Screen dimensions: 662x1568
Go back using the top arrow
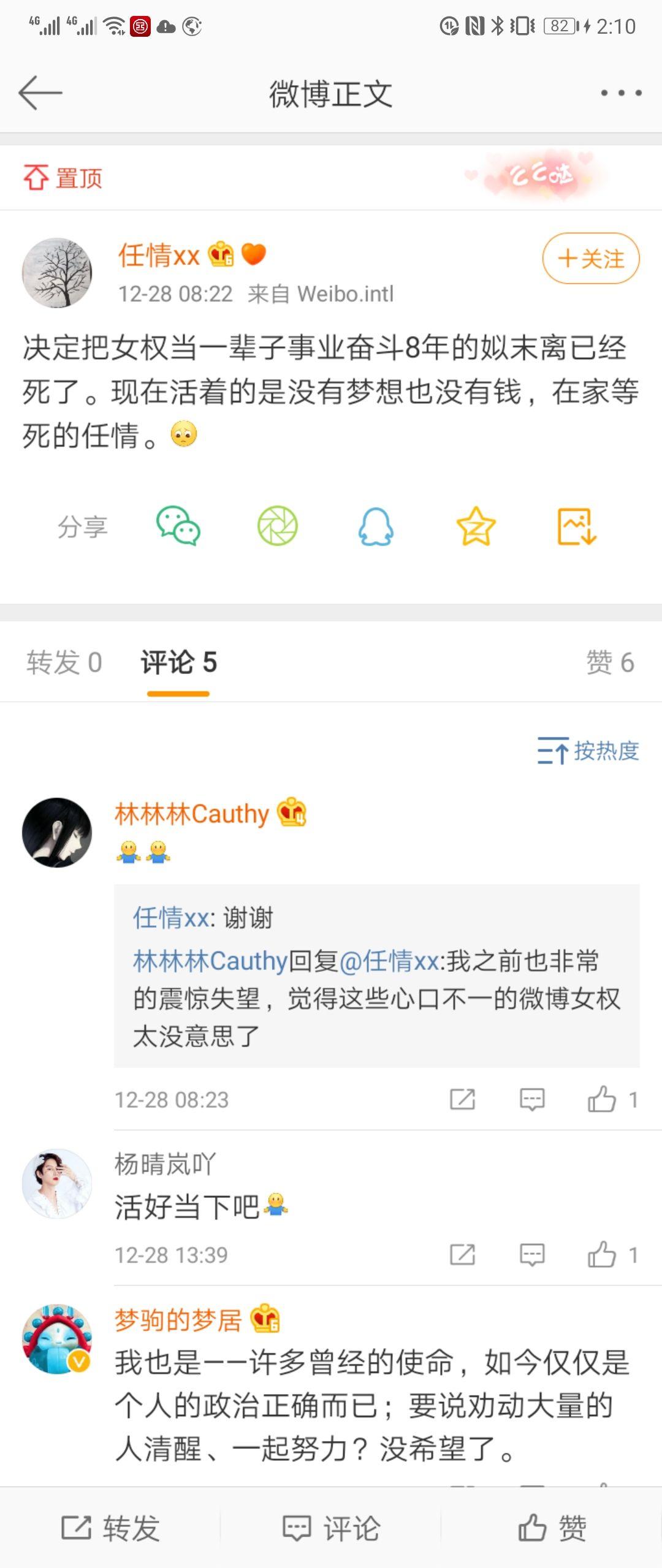click(40, 93)
